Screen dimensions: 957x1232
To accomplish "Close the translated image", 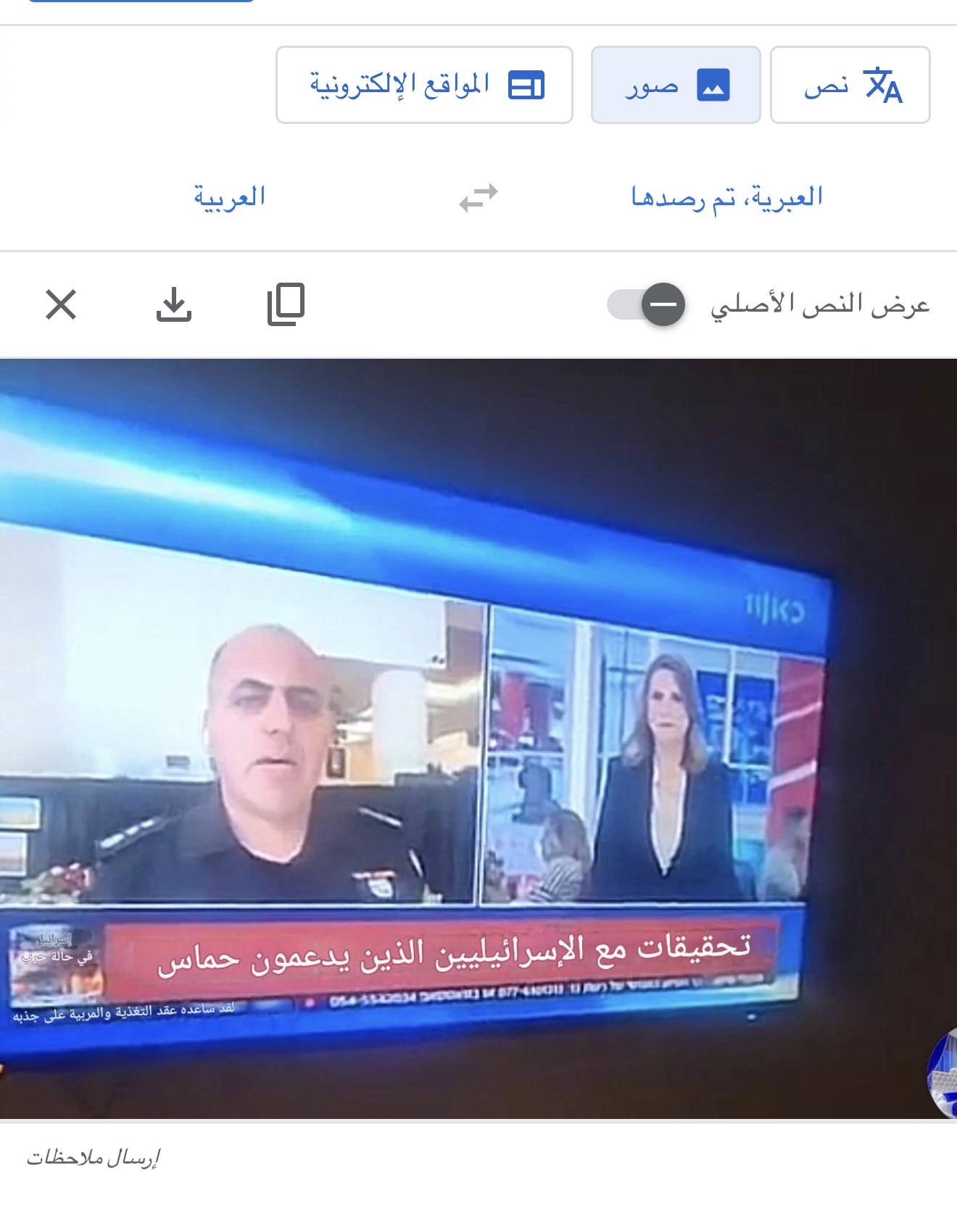I will coord(61,304).
